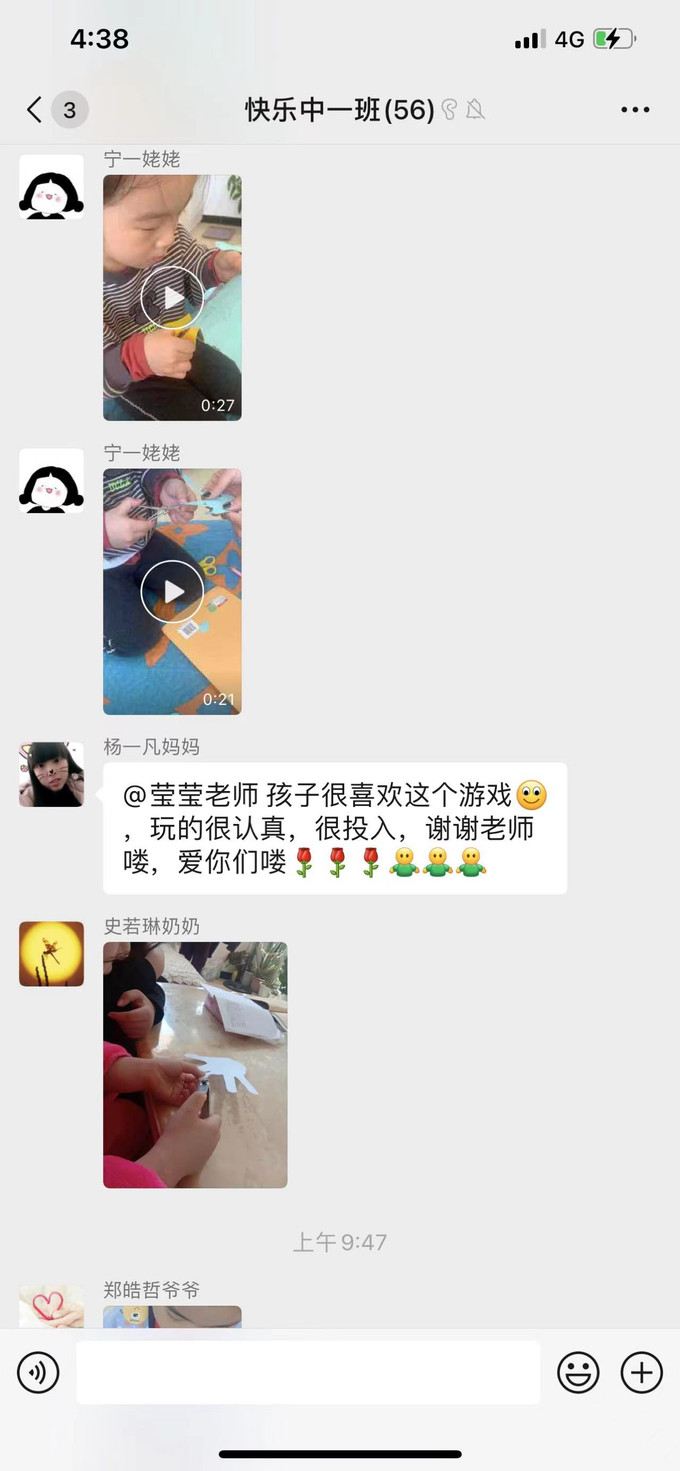Open 杨一凡妈妈's profile avatar

(51, 774)
